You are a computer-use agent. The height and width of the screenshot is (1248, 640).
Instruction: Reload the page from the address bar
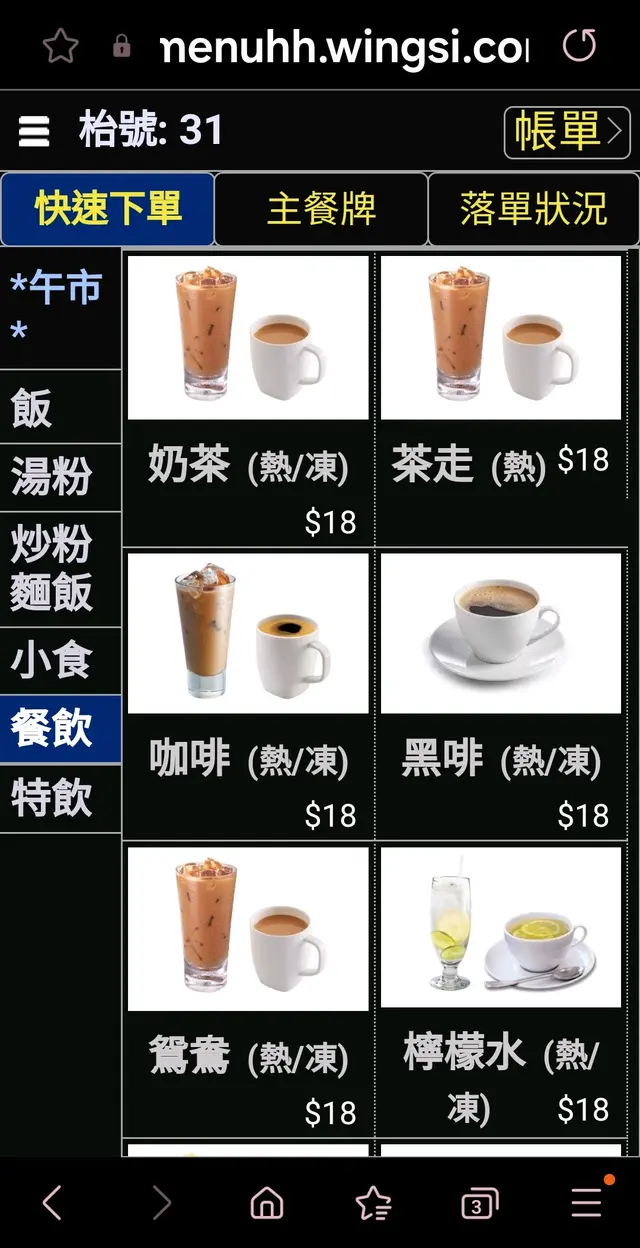580,45
